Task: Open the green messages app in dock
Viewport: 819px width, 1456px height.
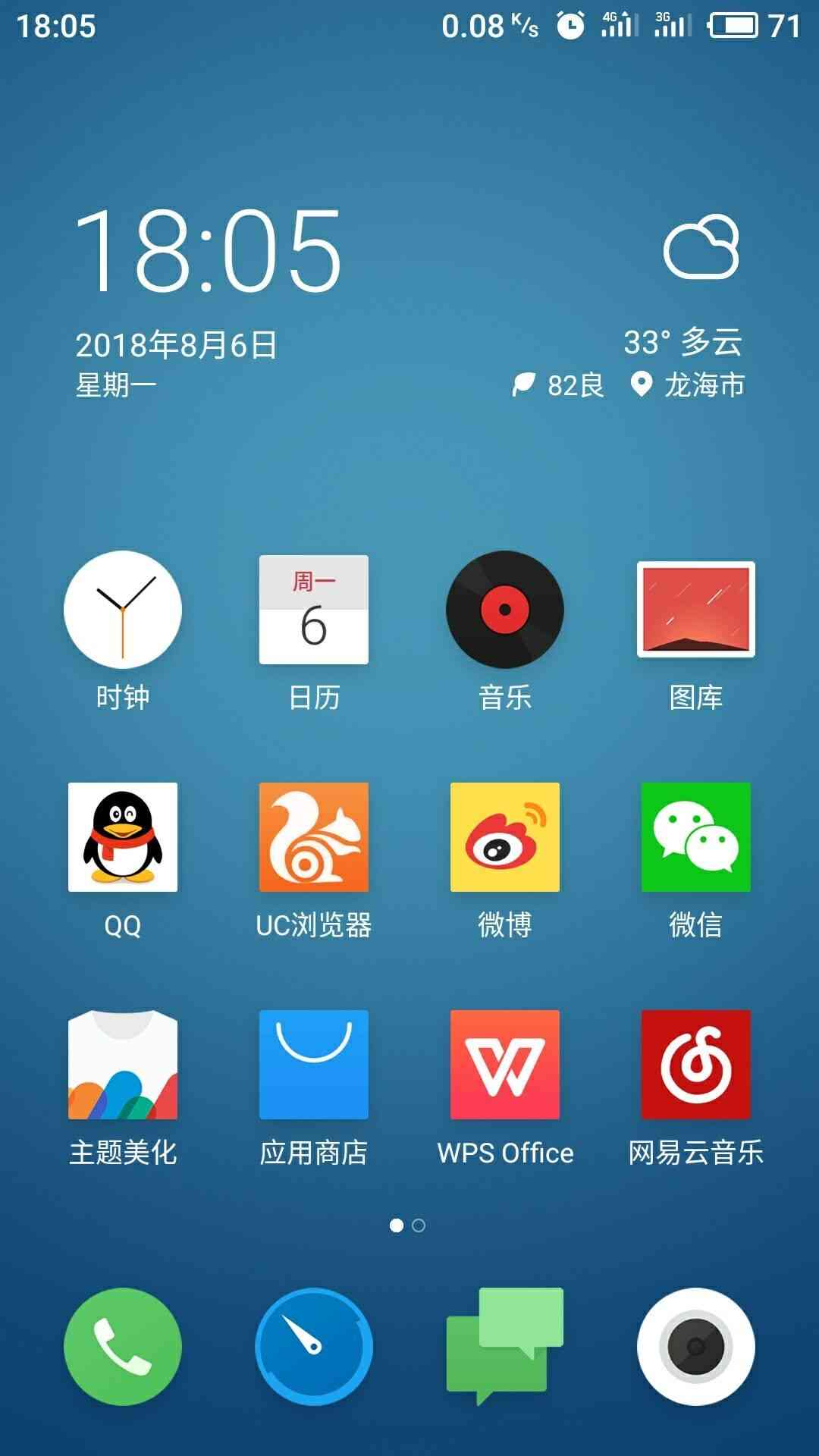Action: [505, 1347]
